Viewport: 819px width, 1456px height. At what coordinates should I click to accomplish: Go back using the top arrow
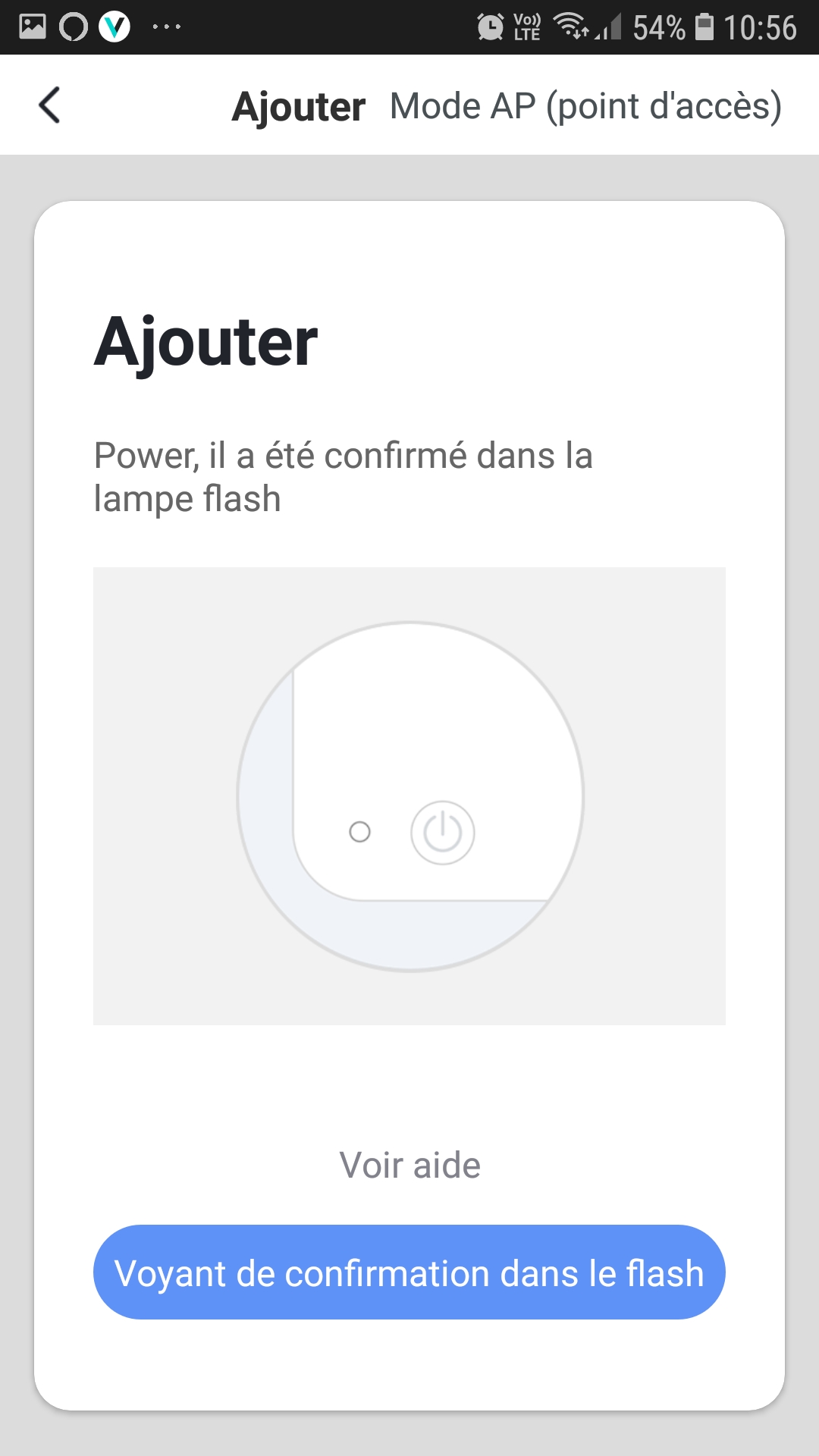click(x=50, y=105)
